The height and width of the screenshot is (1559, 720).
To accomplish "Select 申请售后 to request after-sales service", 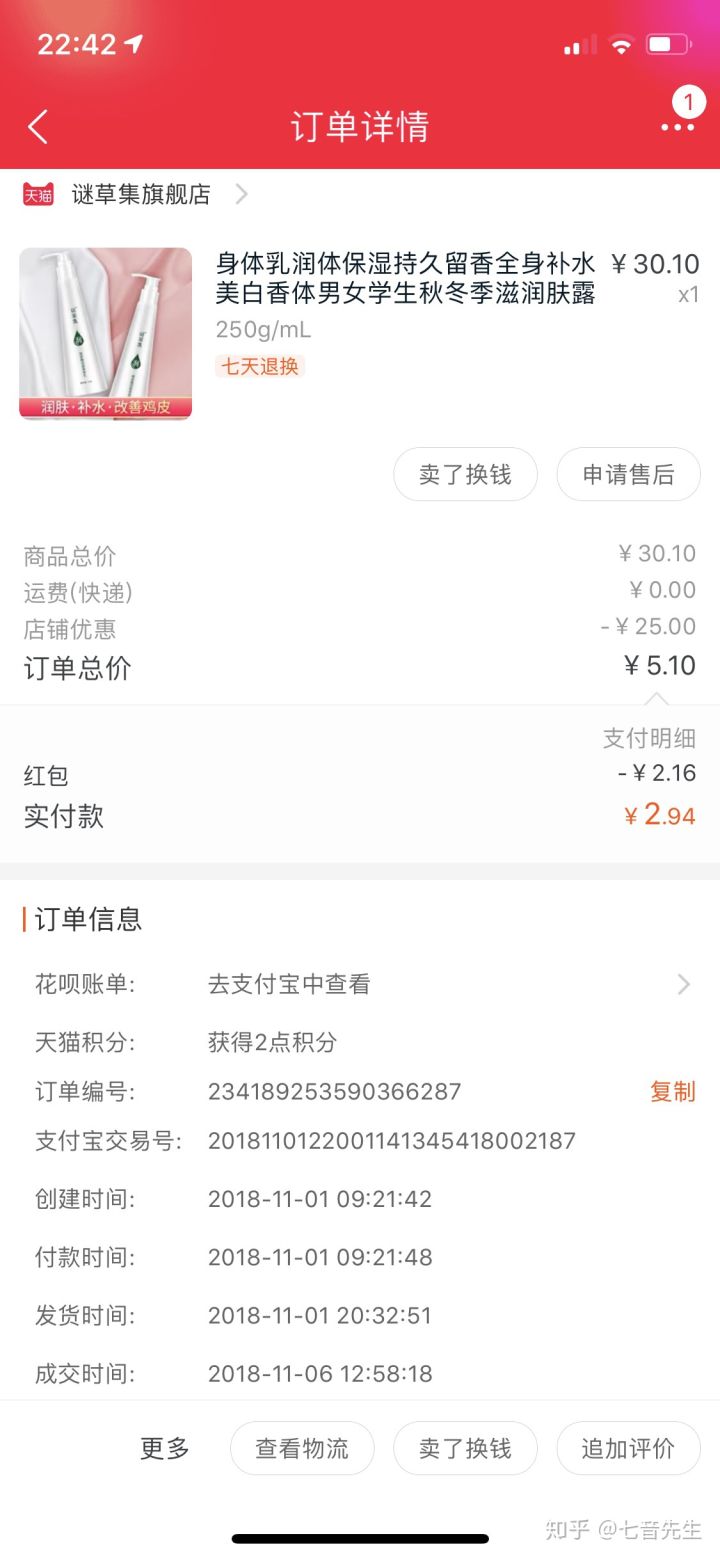I will click(628, 474).
